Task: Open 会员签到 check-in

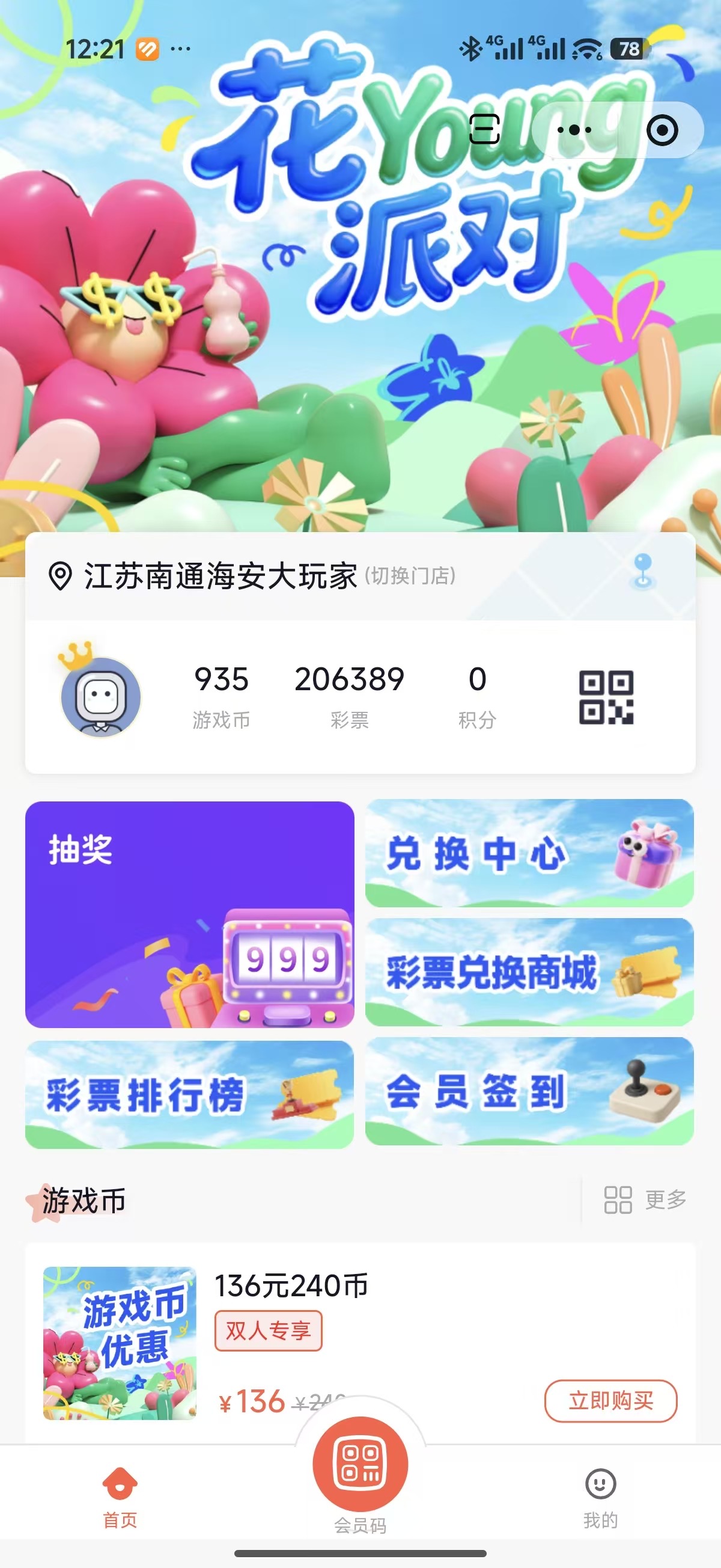Action: click(x=529, y=1091)
